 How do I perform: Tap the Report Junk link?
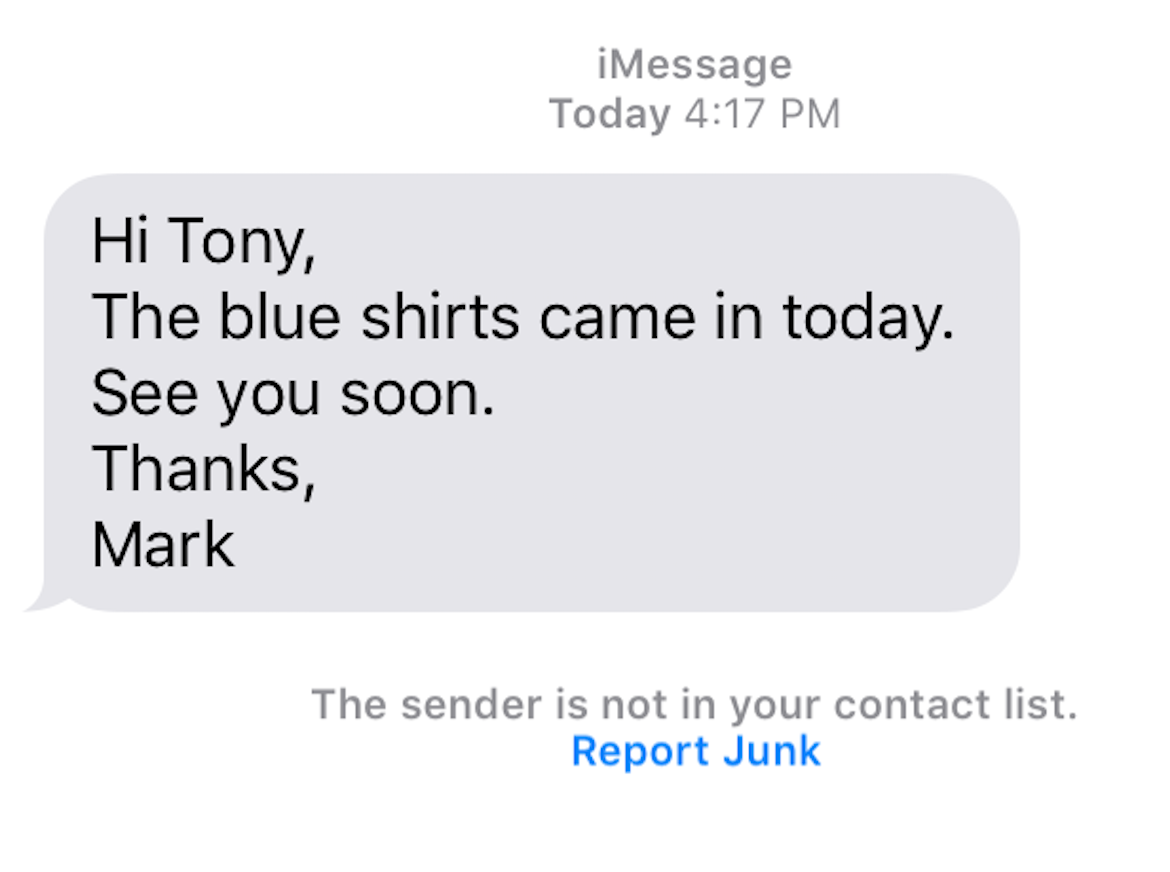[x=695, y=751]
